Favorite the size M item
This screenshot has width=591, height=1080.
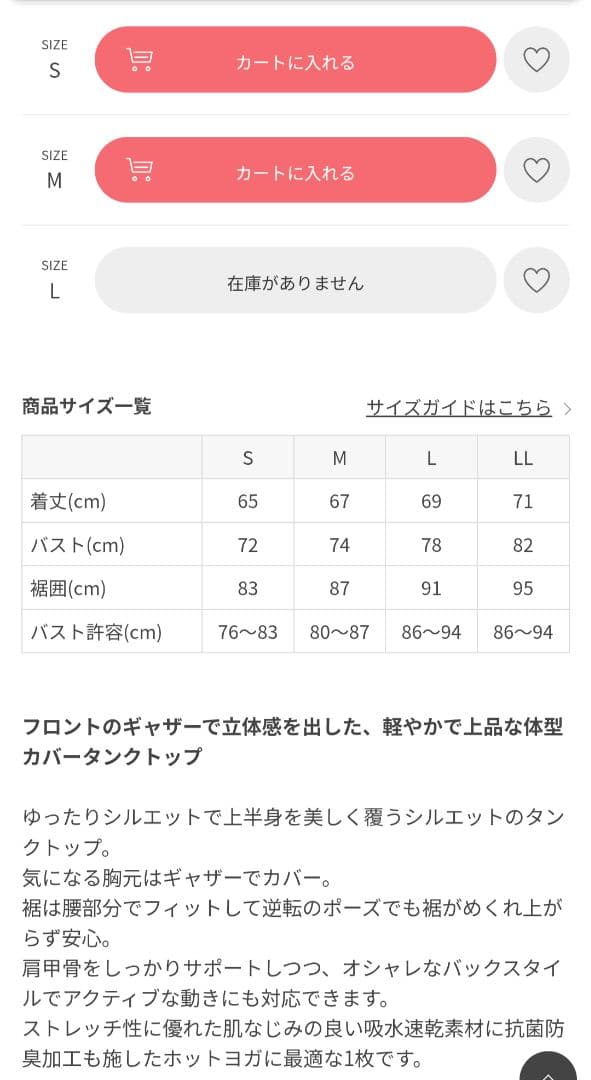click(537, 170)
